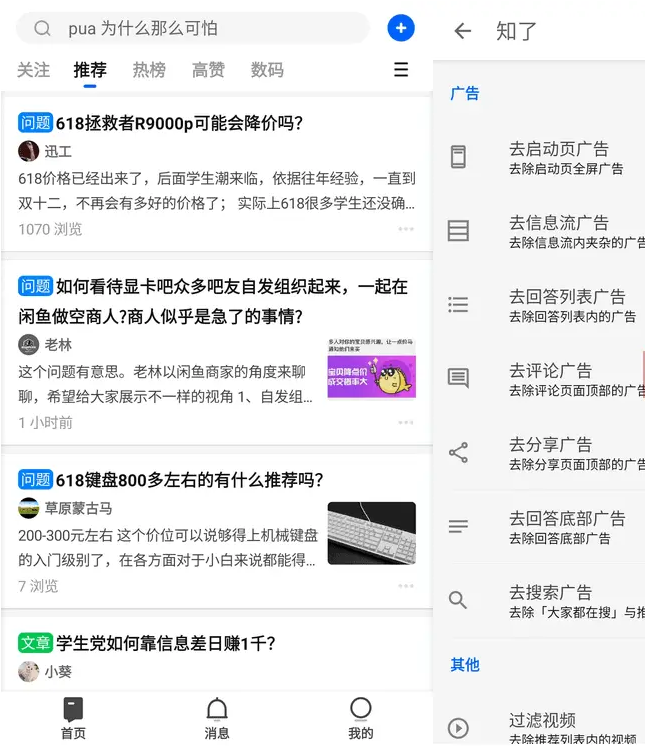The image size is (645, 746).
Task: Switch to the 关注 tab
Action: tap(33, 70)
